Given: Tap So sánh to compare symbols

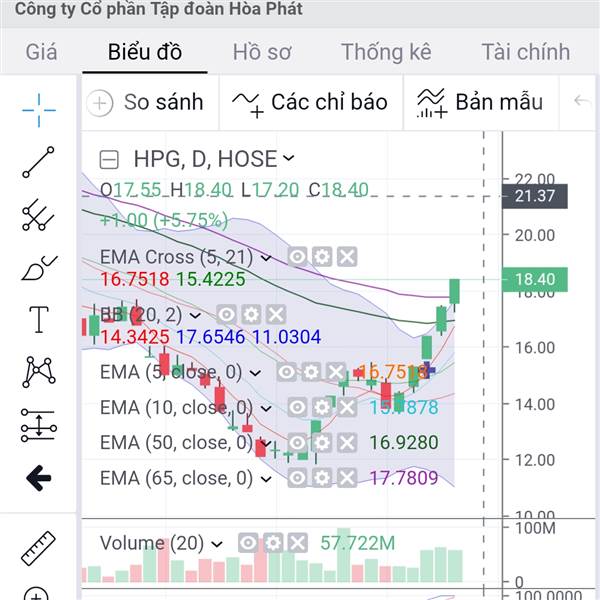Looking at the screenshot, I should pyautogui.click(x=147, y=102).
